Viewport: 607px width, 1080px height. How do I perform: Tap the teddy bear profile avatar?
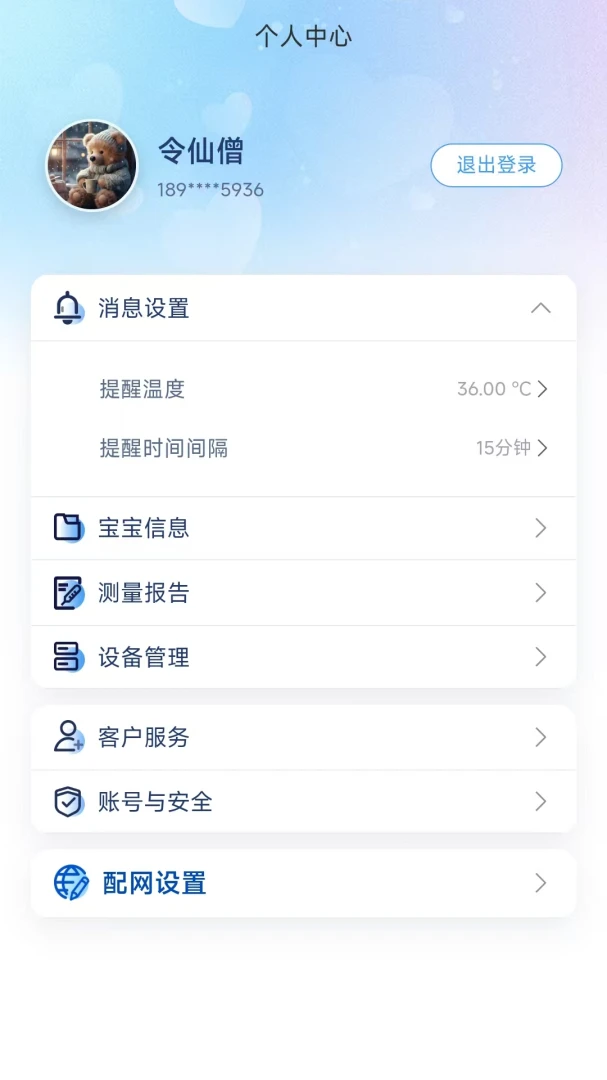[x=92, y=165]
